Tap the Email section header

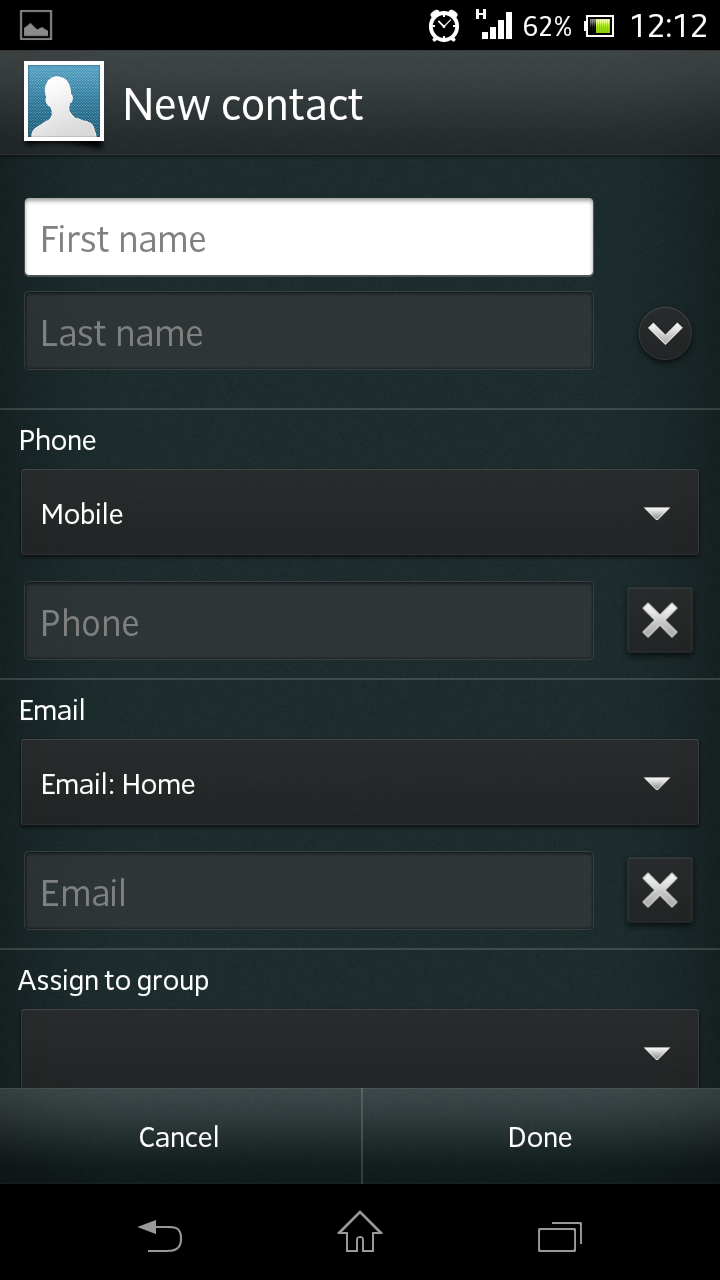[x=51, y=710]
